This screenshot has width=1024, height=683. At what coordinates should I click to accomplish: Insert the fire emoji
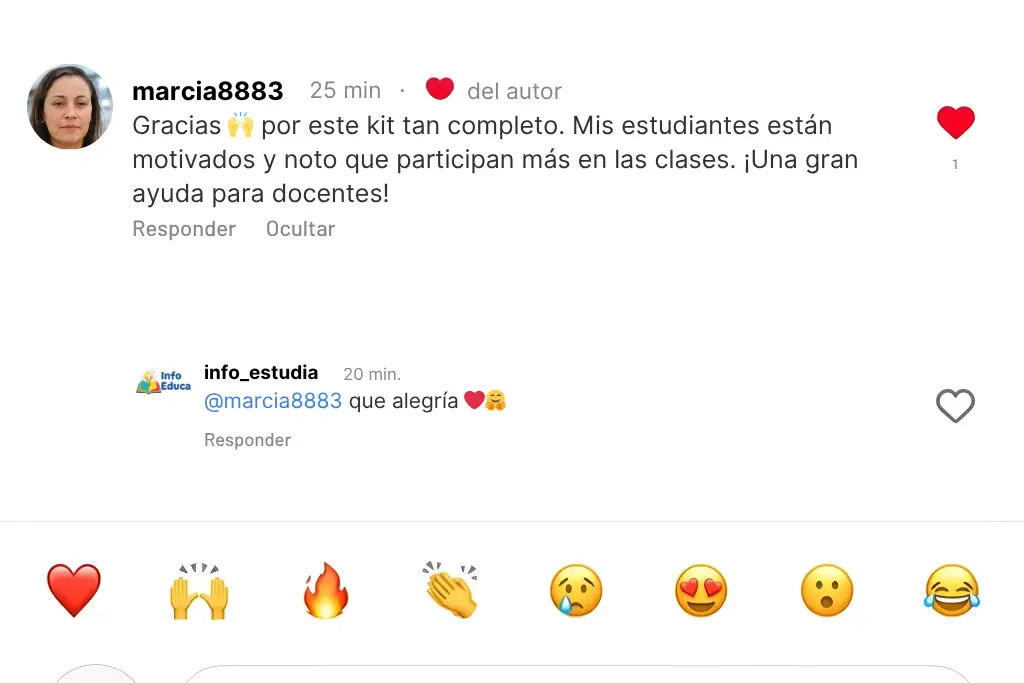point(326,590)
